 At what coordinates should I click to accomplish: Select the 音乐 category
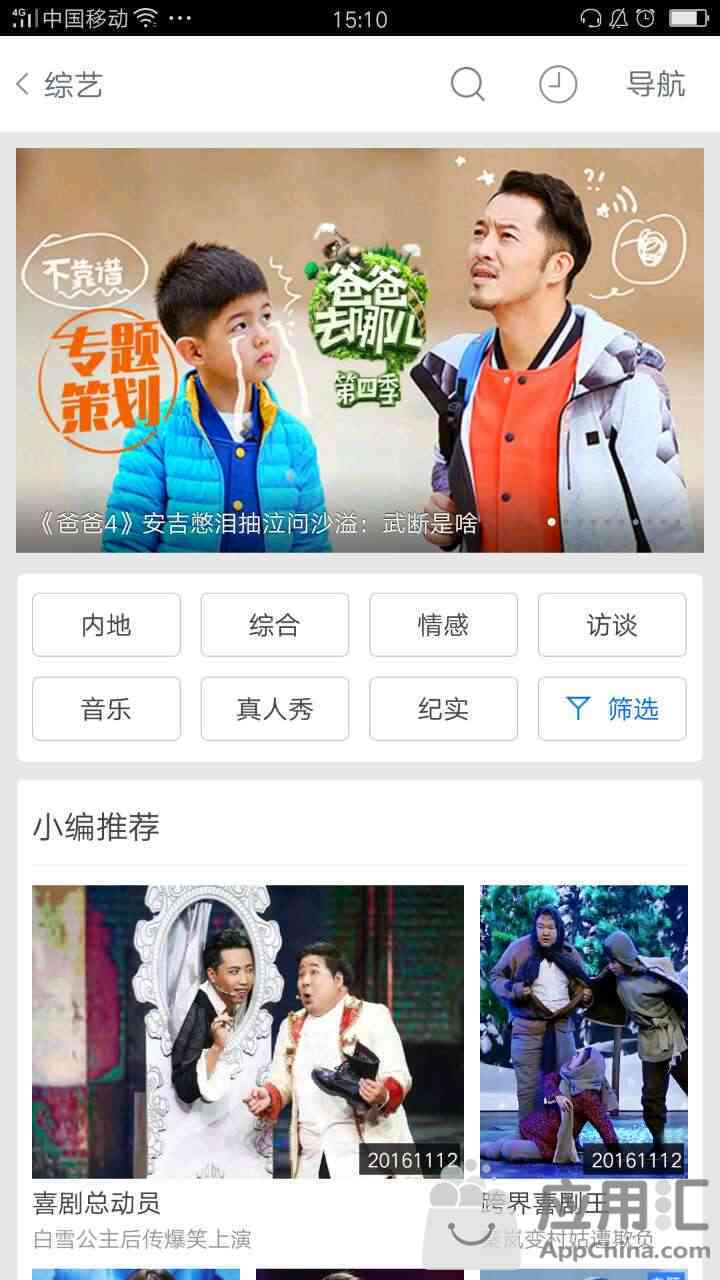[106, 709]
